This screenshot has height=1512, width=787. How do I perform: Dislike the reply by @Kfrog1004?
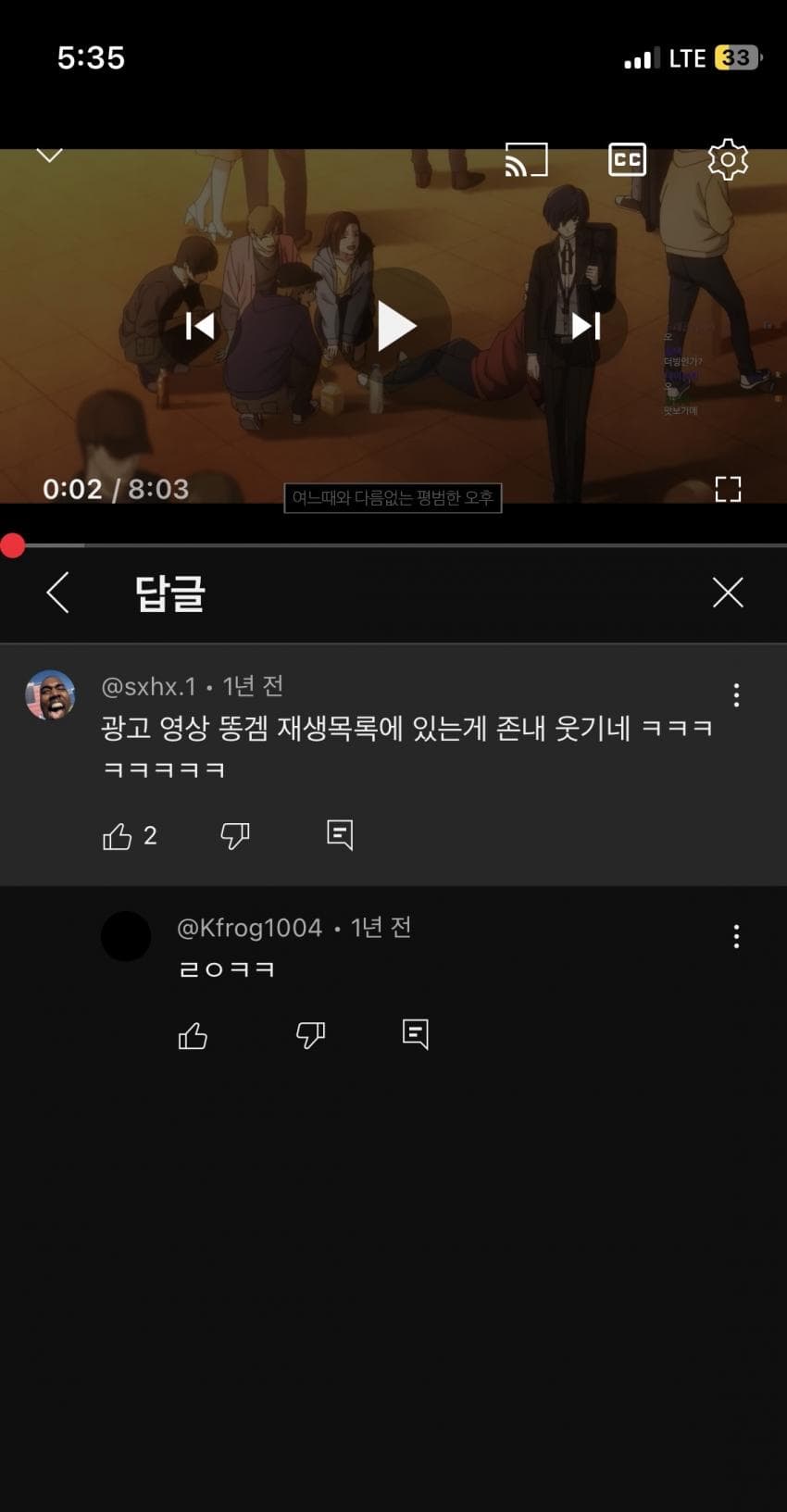310,1035
